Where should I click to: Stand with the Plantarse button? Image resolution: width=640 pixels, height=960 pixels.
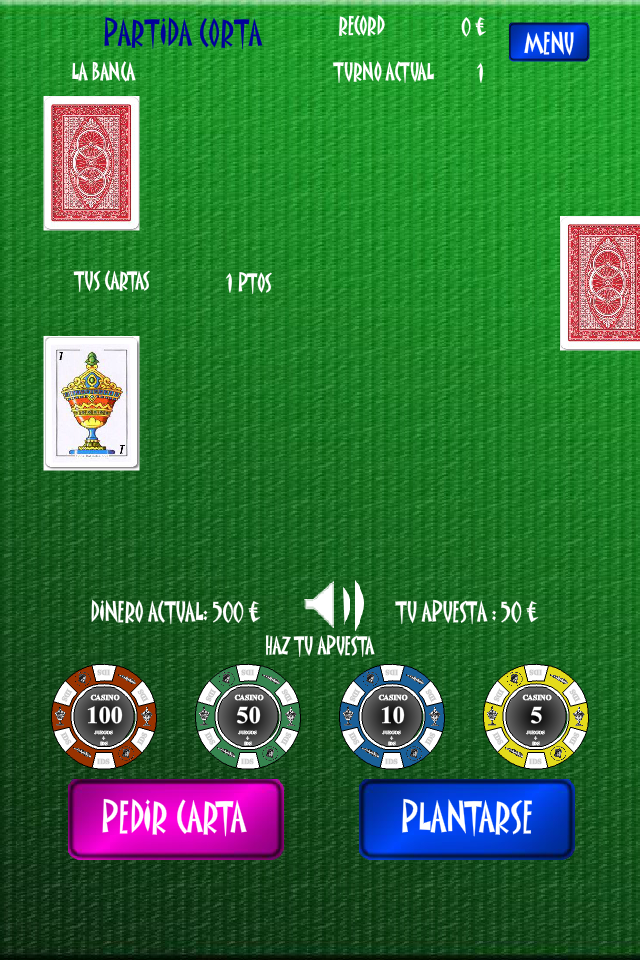point(467,819)
